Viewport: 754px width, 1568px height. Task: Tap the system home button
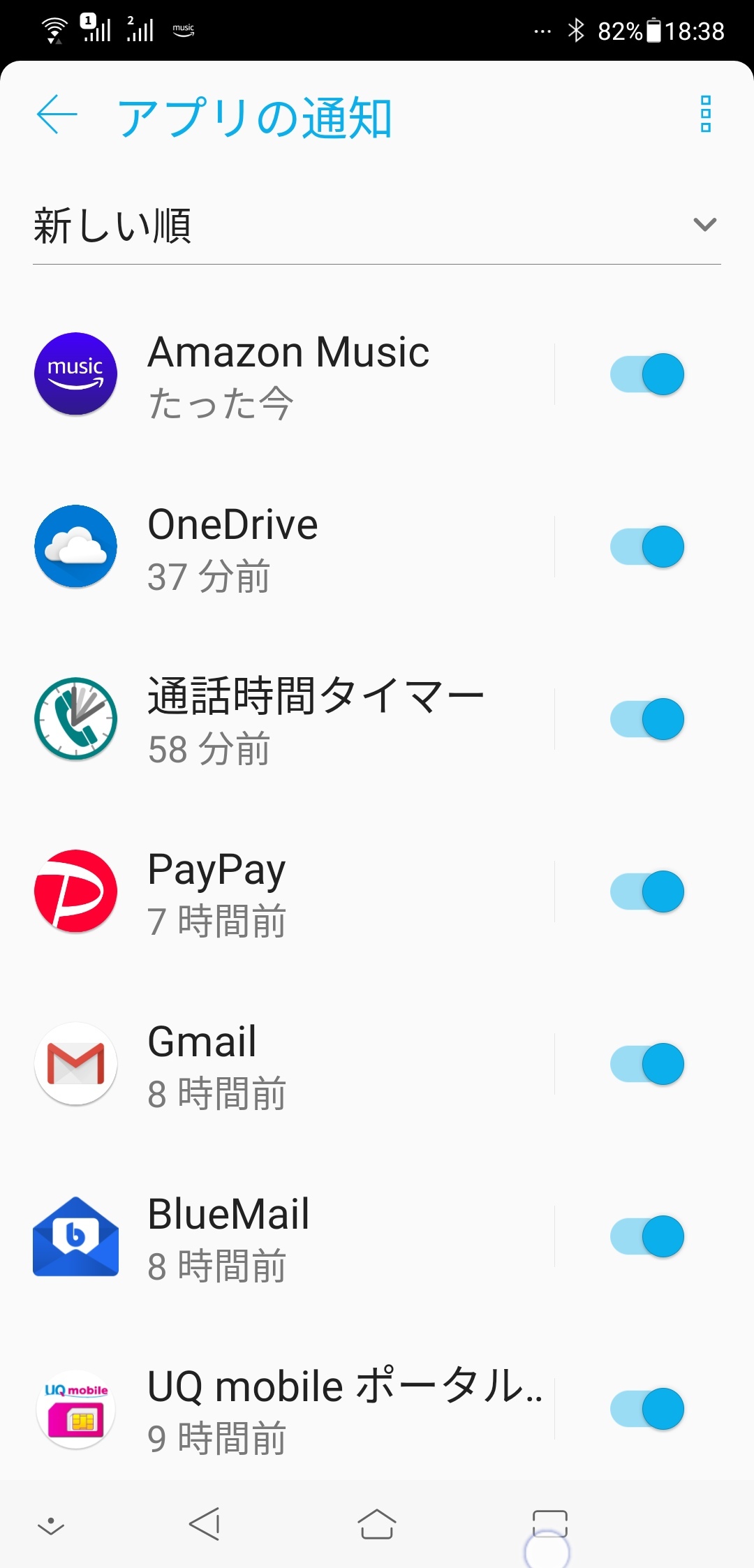coord(377,1524)
